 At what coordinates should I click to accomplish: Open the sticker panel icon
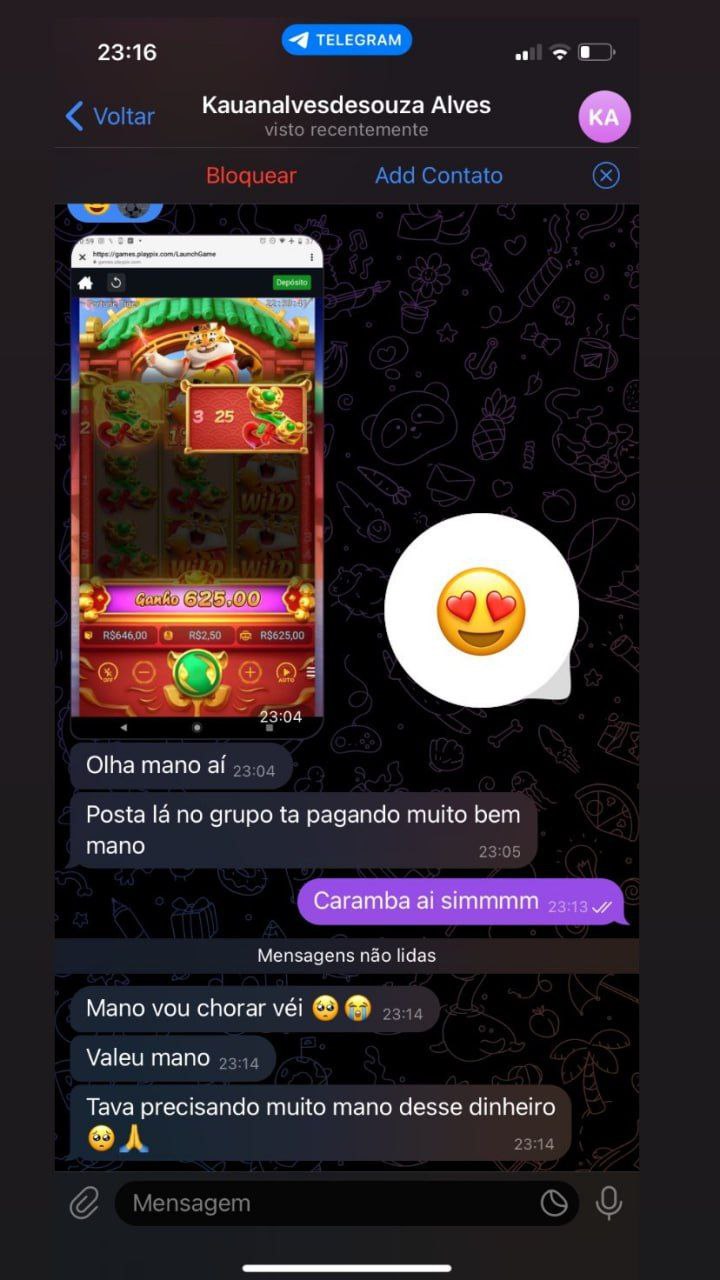[554, 1203]
